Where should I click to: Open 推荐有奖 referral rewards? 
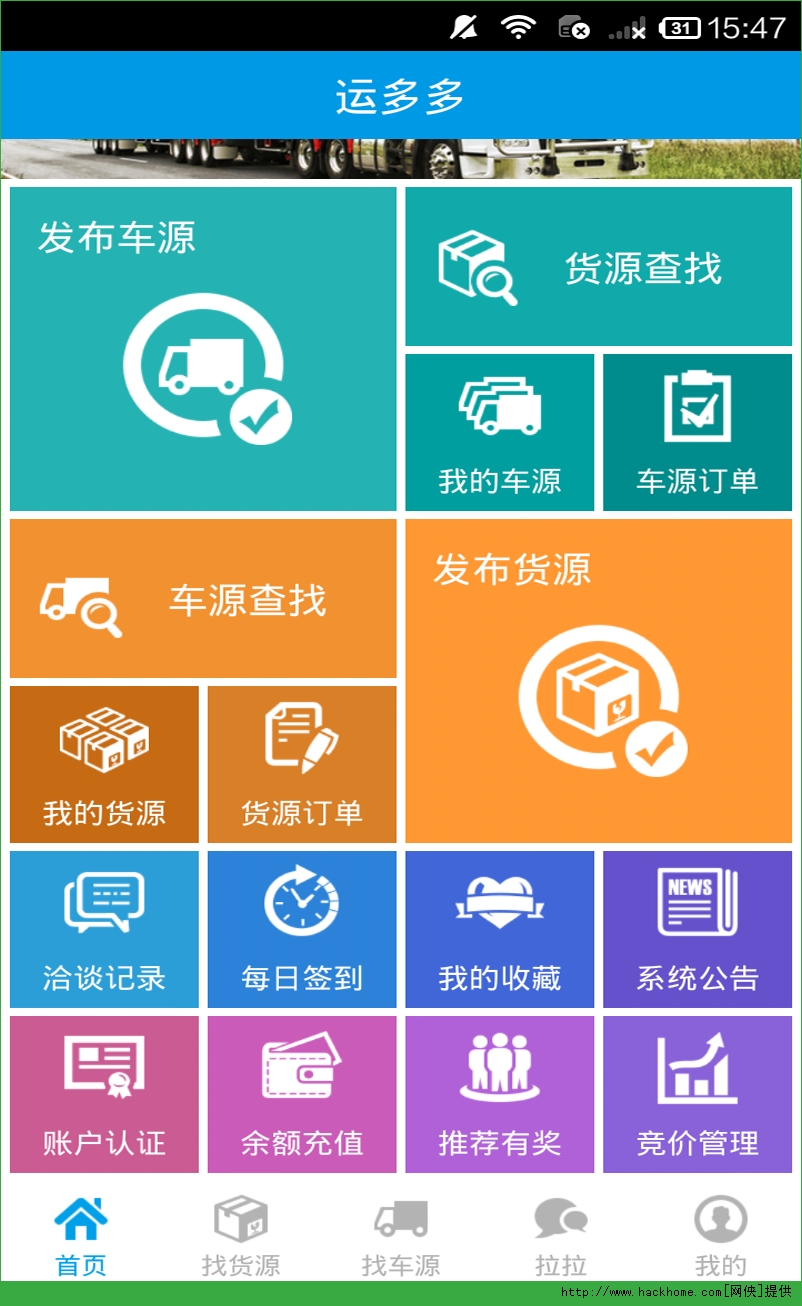click(499, 1094)
